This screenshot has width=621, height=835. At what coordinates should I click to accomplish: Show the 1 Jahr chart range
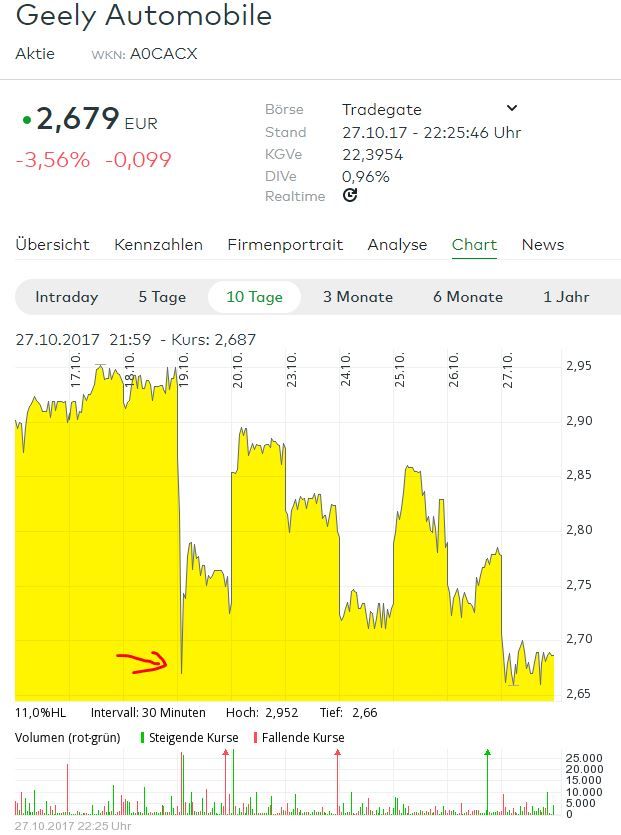click(566, 297)
